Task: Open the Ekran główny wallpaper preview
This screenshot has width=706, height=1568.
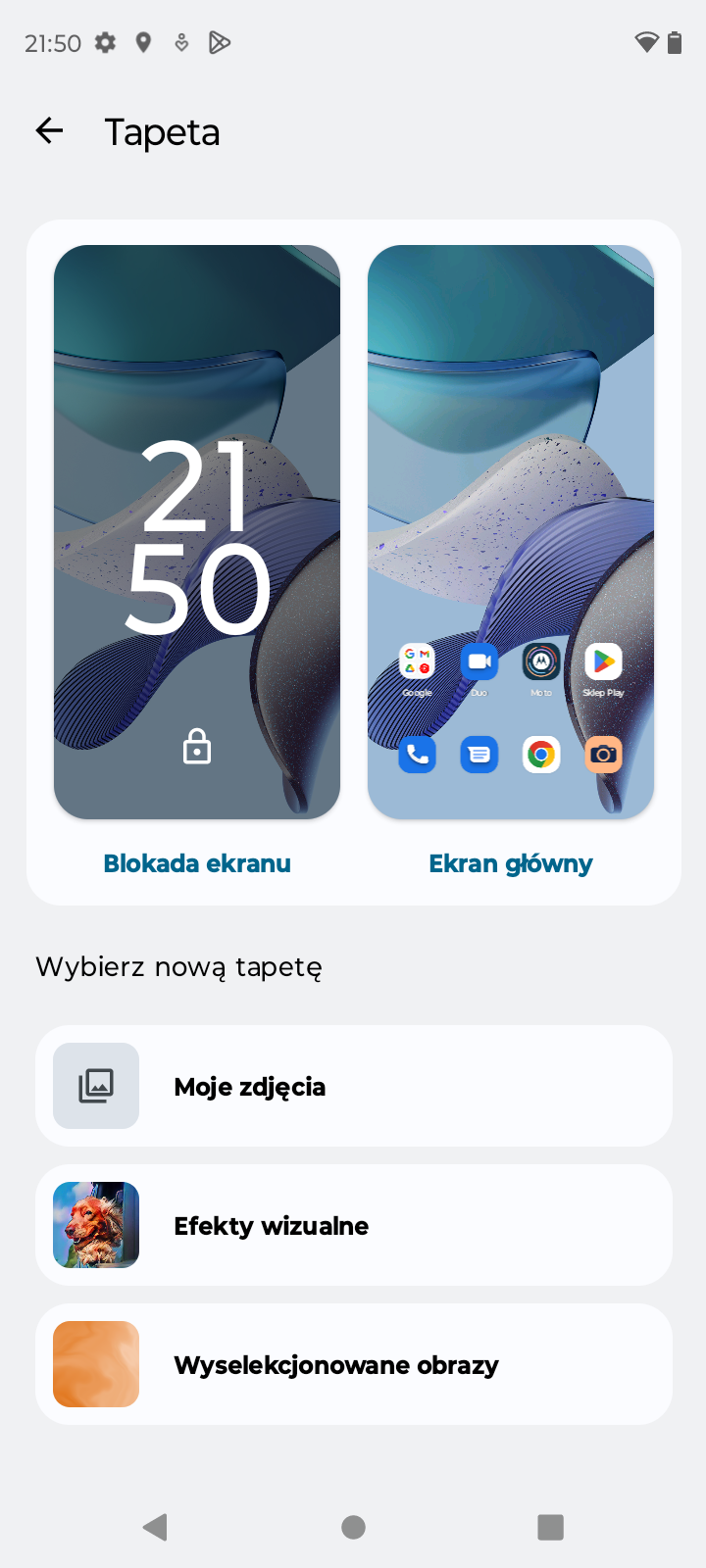Action: (x=511, y=532)
